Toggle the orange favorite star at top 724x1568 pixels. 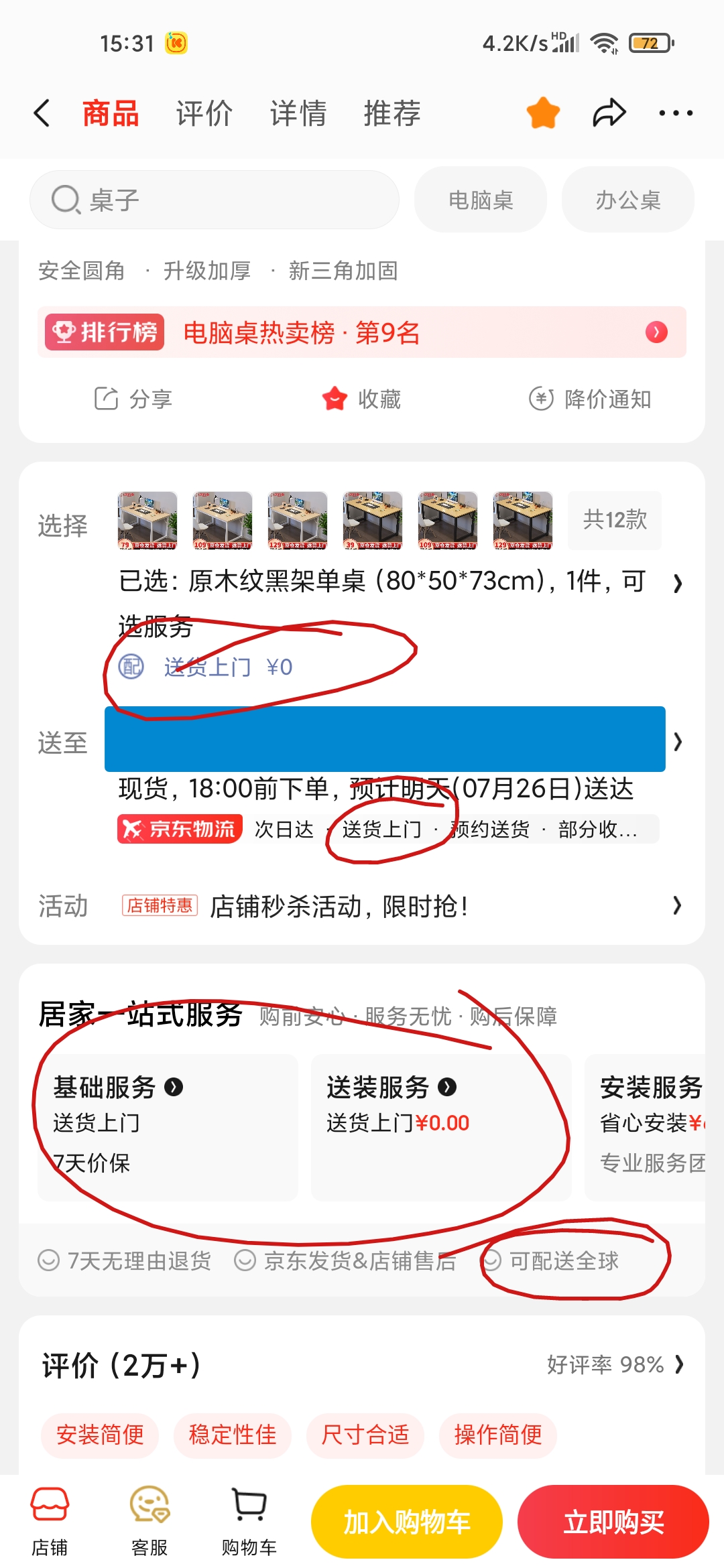click(544, 113)
